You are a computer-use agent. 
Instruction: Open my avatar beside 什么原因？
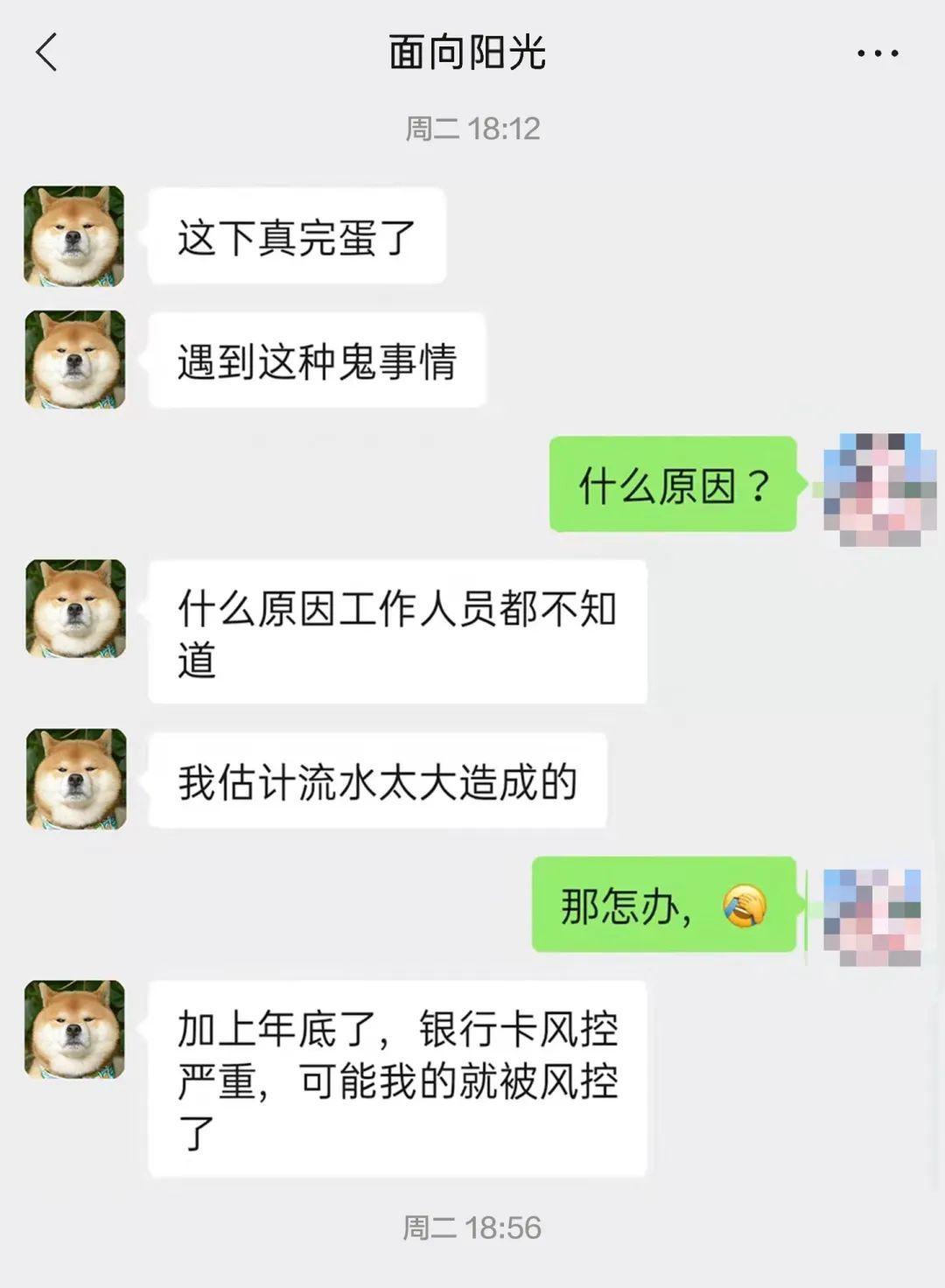pos(872,487)
